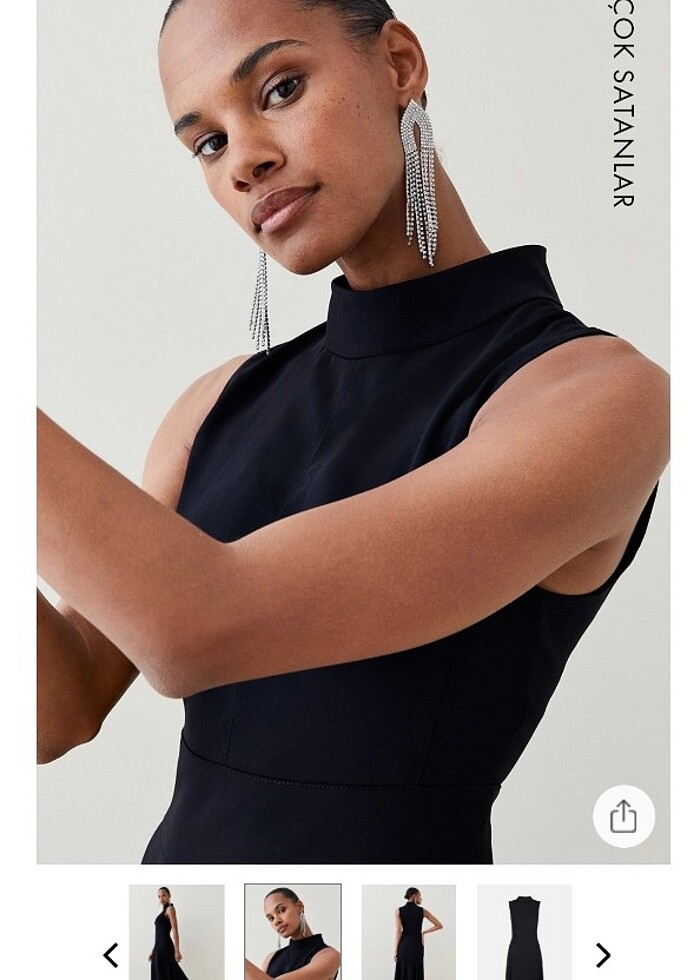Share this product with the share icon
The image size is (700, 980).
point(623,816)
